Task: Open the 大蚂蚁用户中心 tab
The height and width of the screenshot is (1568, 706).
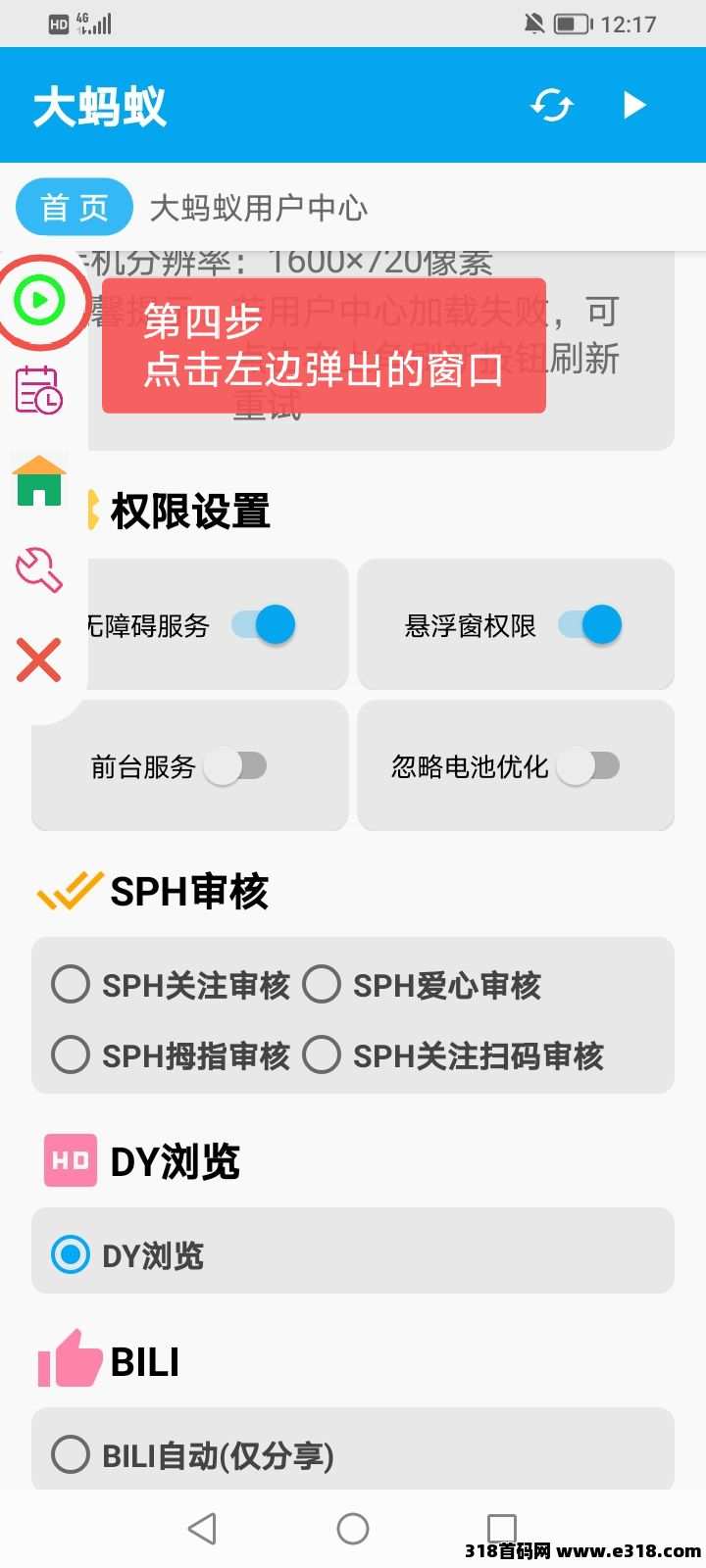Action: [x=258, y=208]
